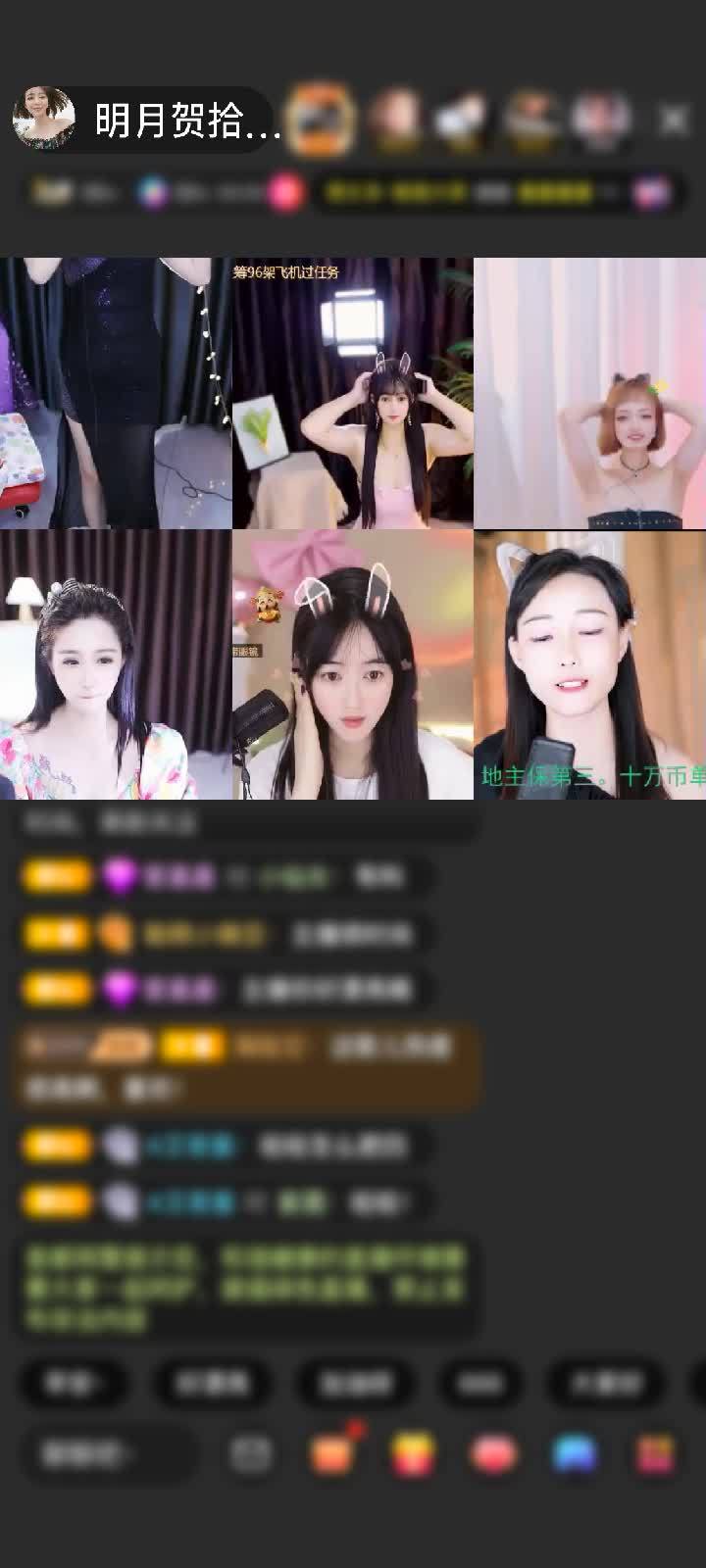Open video tile with 地主保第三 subtitle
This screenshot has width=706, height=1568.
point(589,664)
